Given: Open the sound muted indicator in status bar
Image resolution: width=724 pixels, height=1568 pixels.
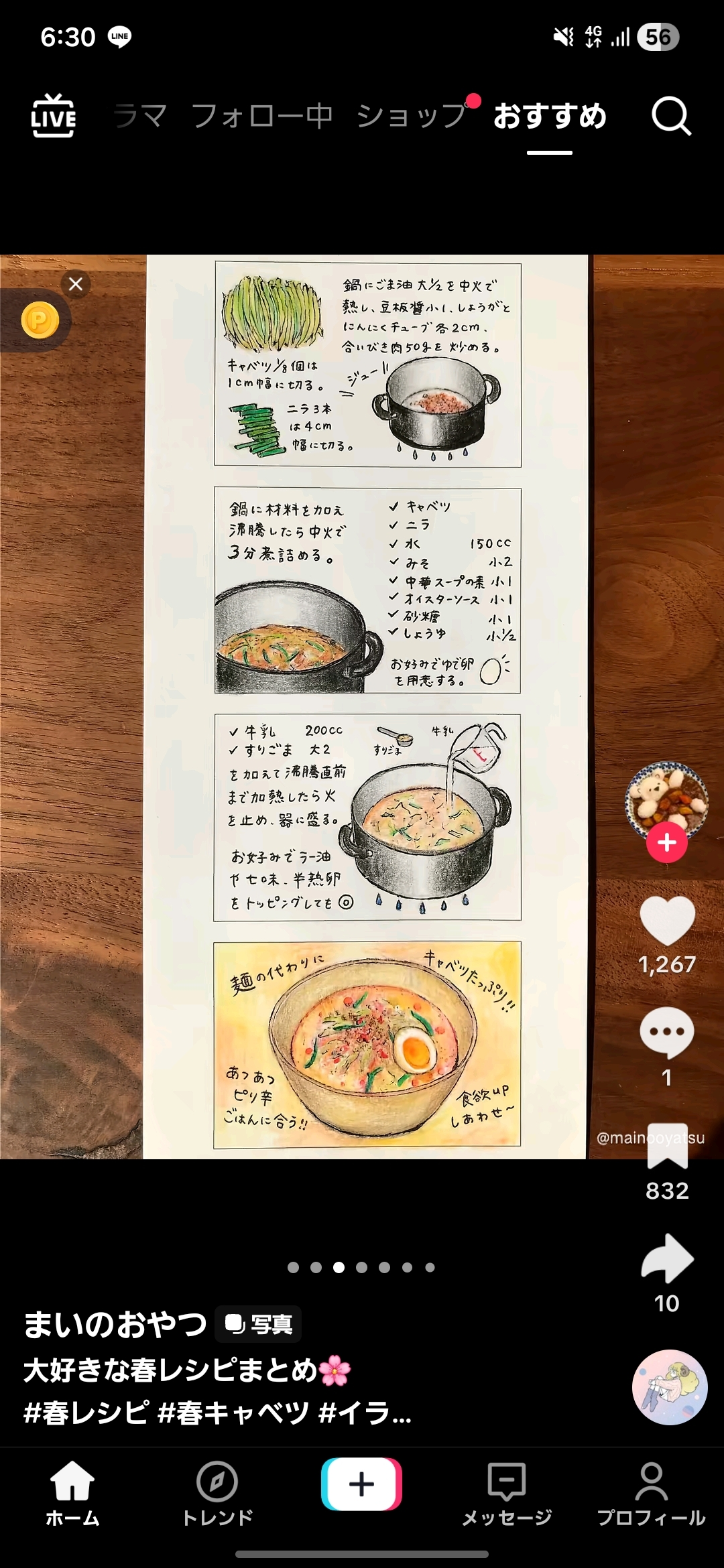Looking at the screenshot, I should coord(562,38).
